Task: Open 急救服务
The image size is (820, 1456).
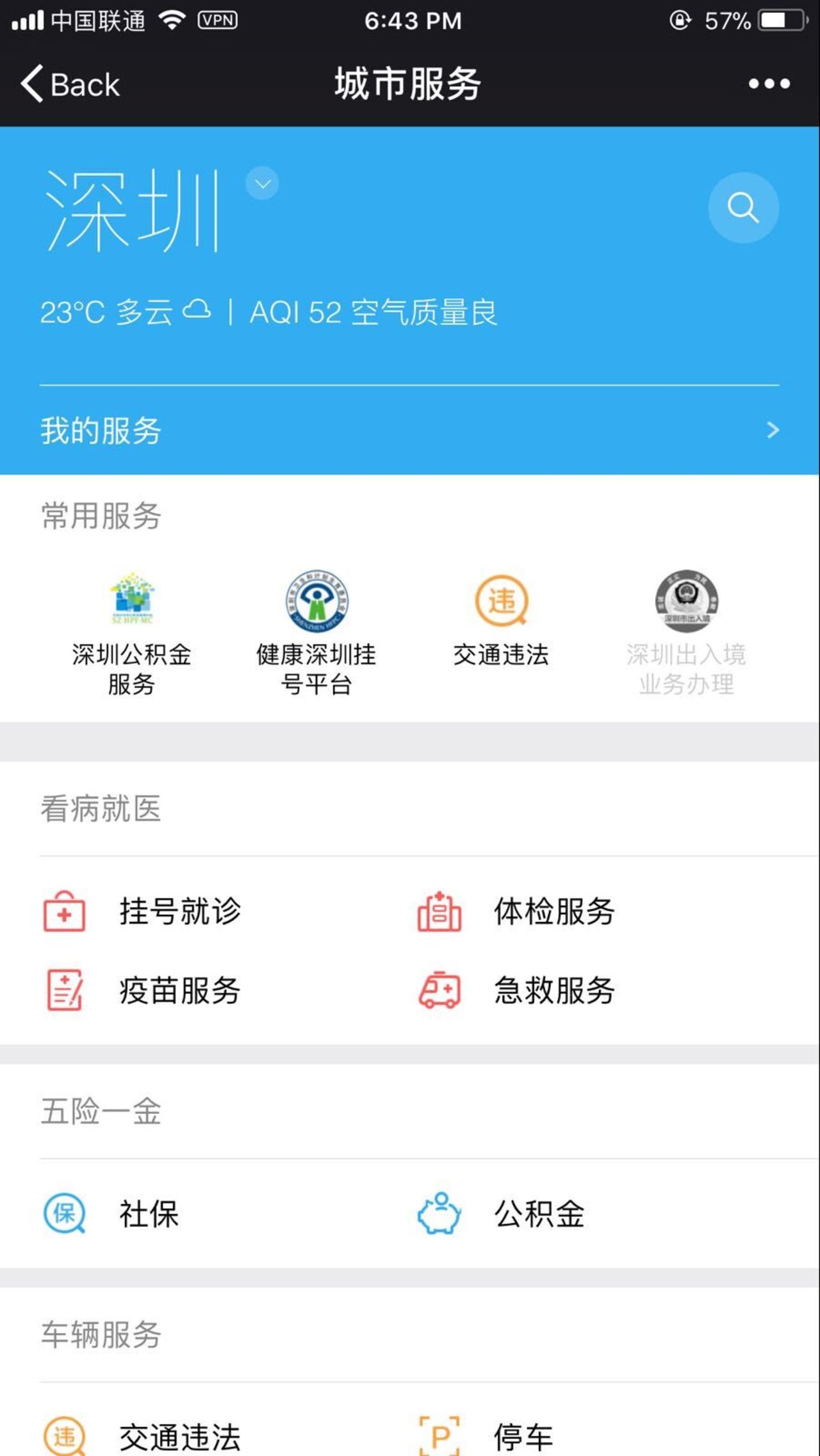Action: click(x=516, y=990)
